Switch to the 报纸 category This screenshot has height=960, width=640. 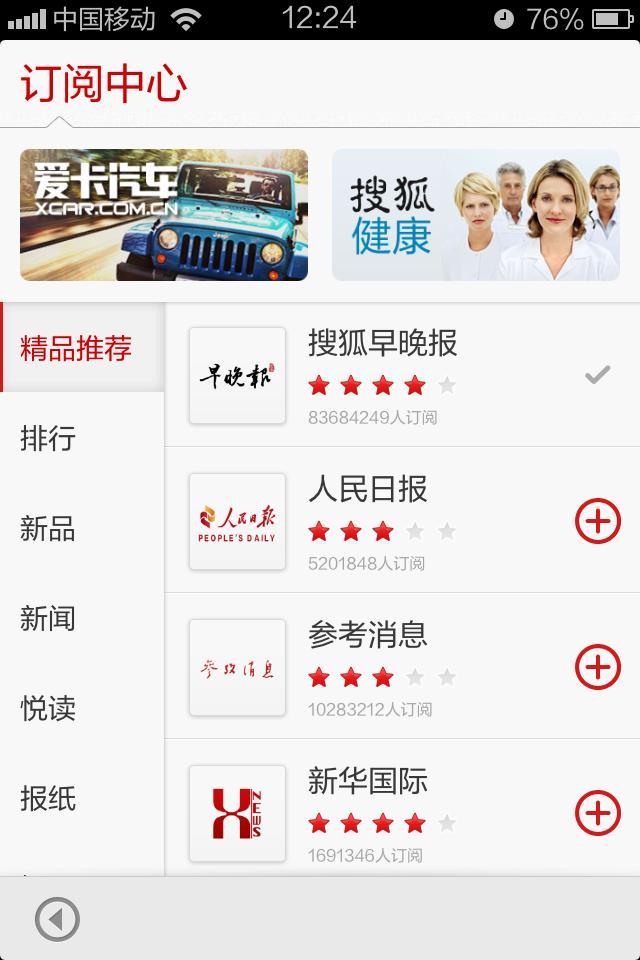pos(48,799)
